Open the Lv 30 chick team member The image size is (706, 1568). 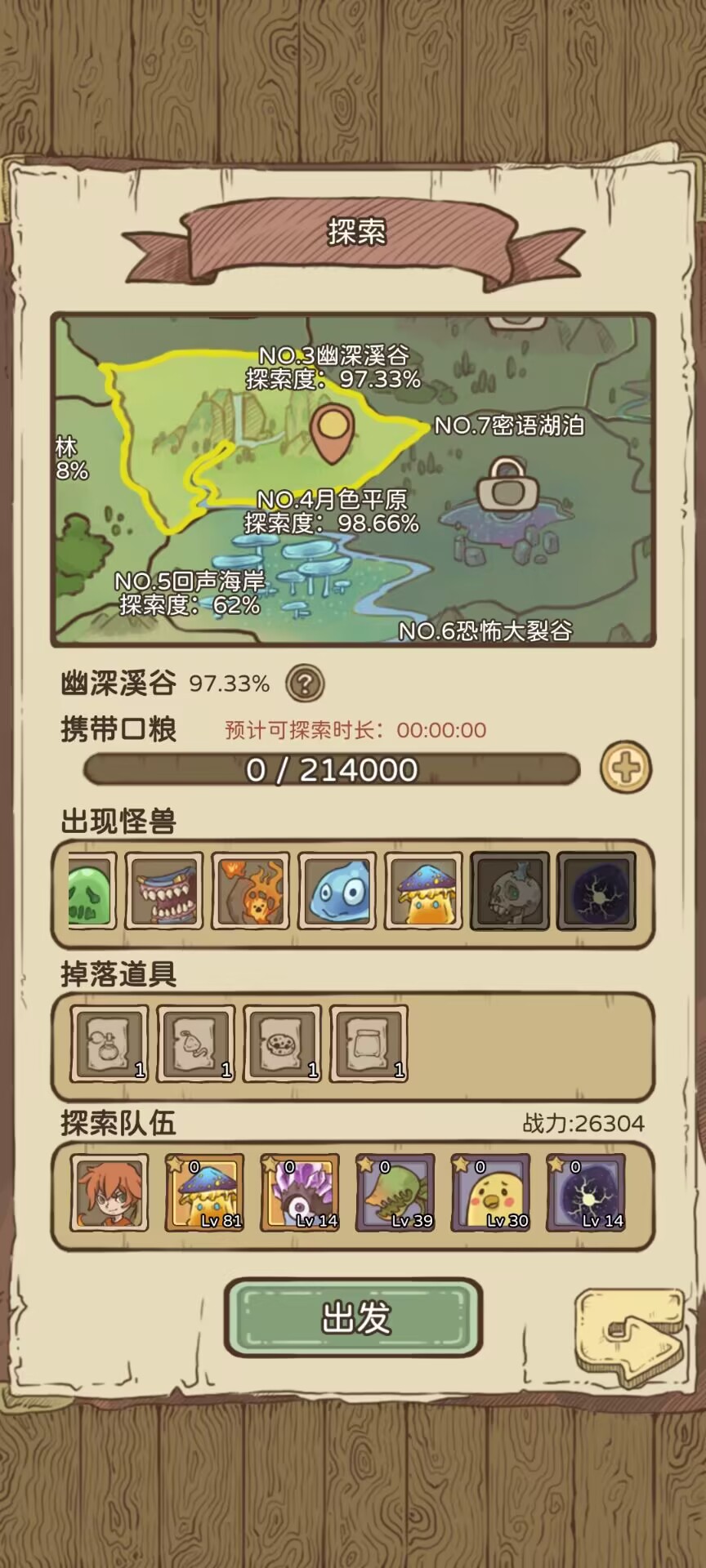pyautogui.click(x=490, y=1192)
